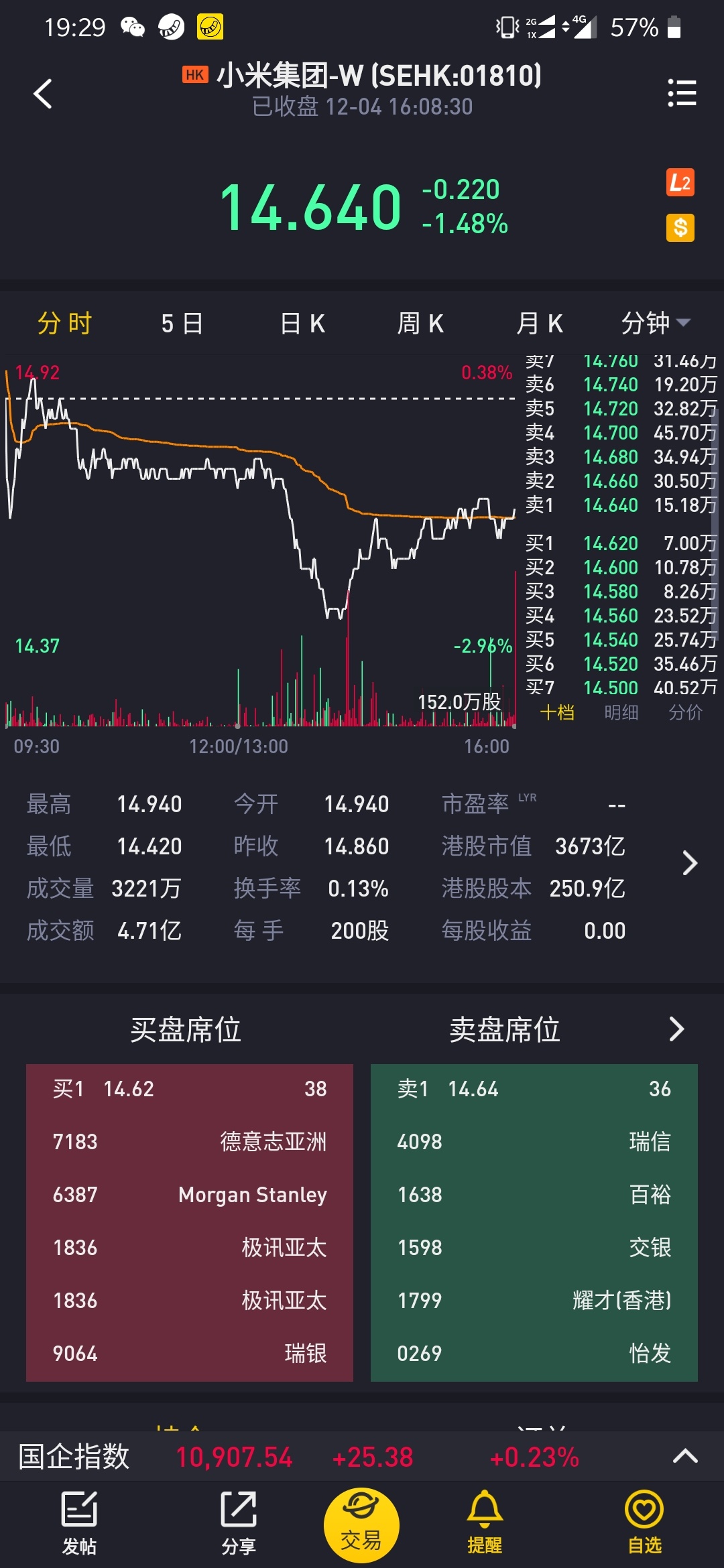The width and height of the screenshot is (724, 1568).
Task: Open broker seats details via 卖盘席位 arrow
Action: (x=676, y=1029)
